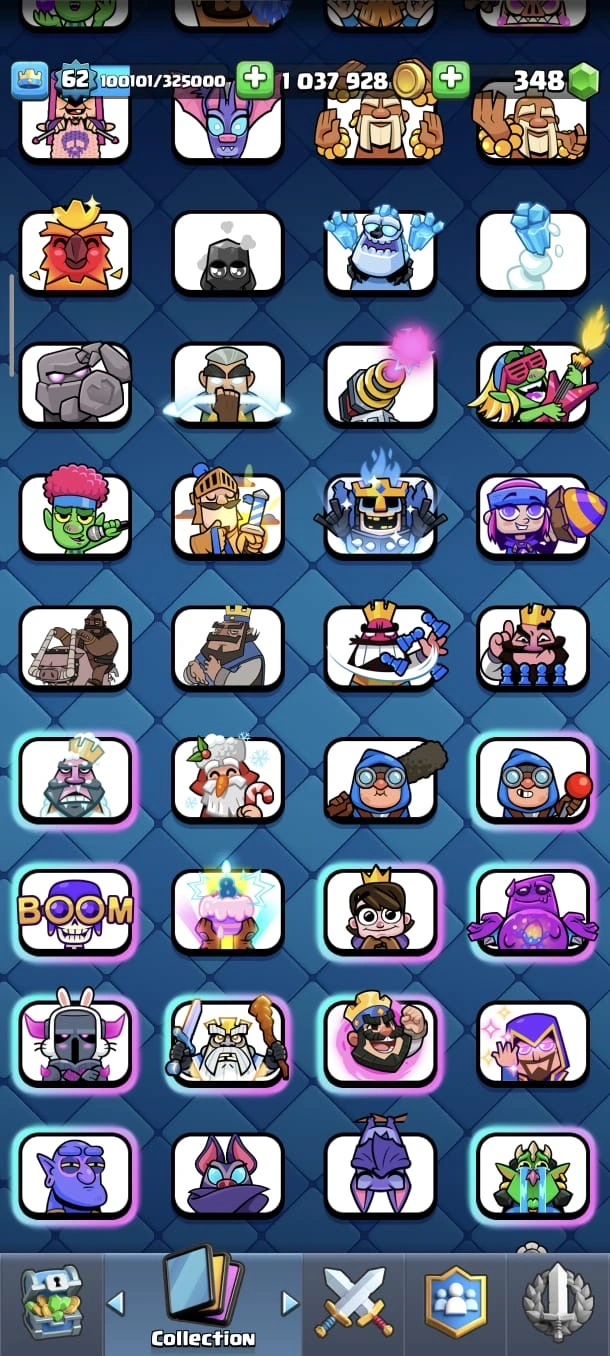Select the goblin singing with microphone emote
The height and width of the screenshot is (1356, 610).
[x=75, y=515]
